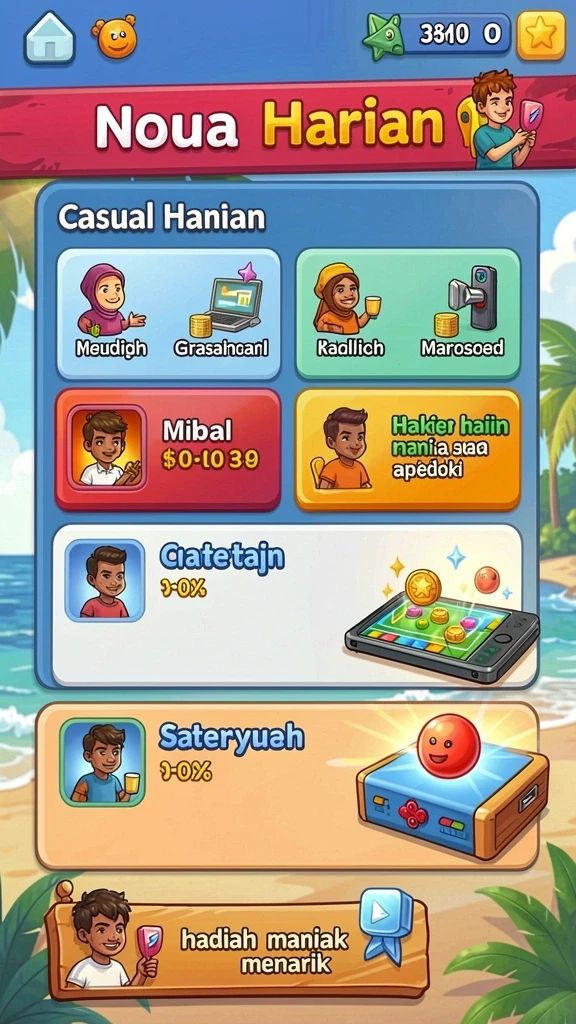The image size is (576, 1024).
Task: Open the Ciatetajn task card
Action: point(287,605)
